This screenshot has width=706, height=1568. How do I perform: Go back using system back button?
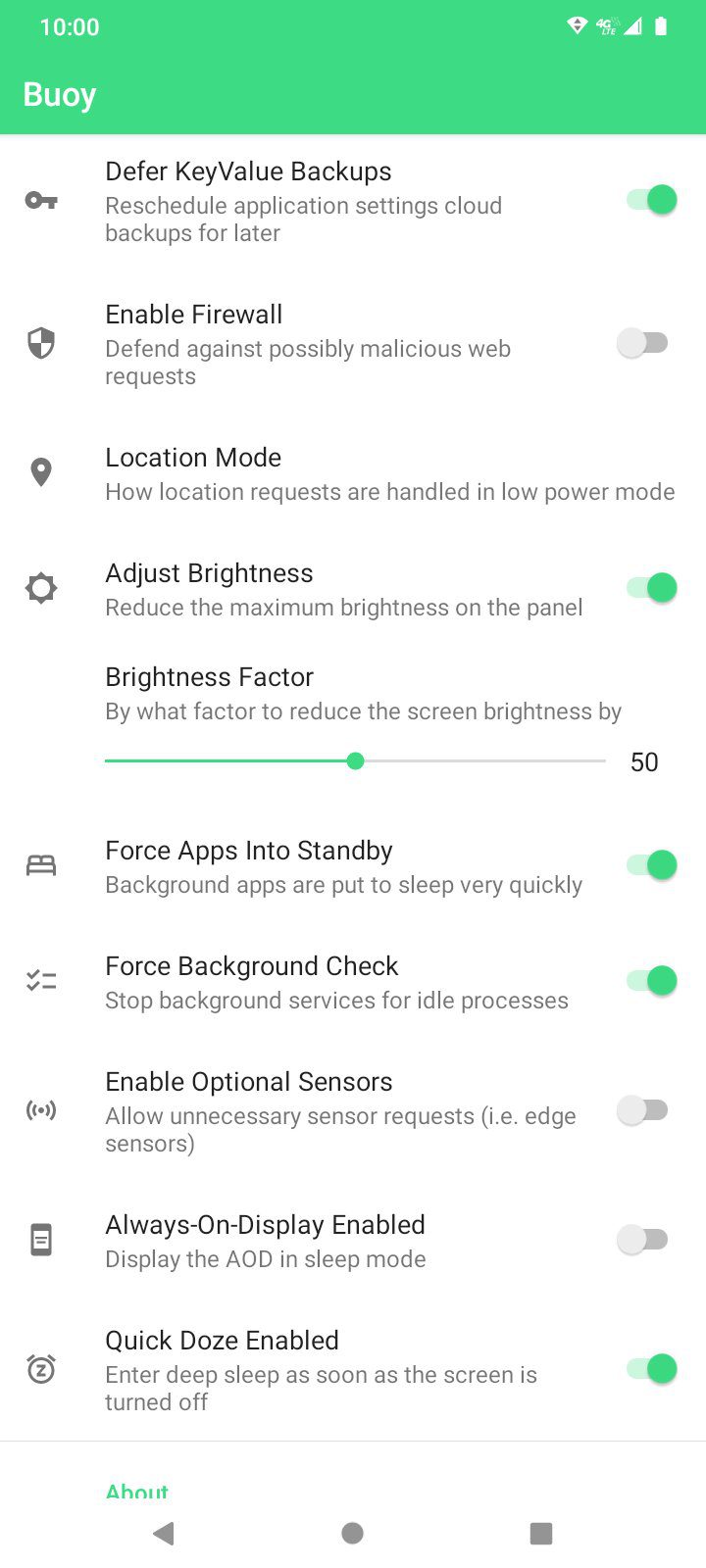[x=164, y=1534]
